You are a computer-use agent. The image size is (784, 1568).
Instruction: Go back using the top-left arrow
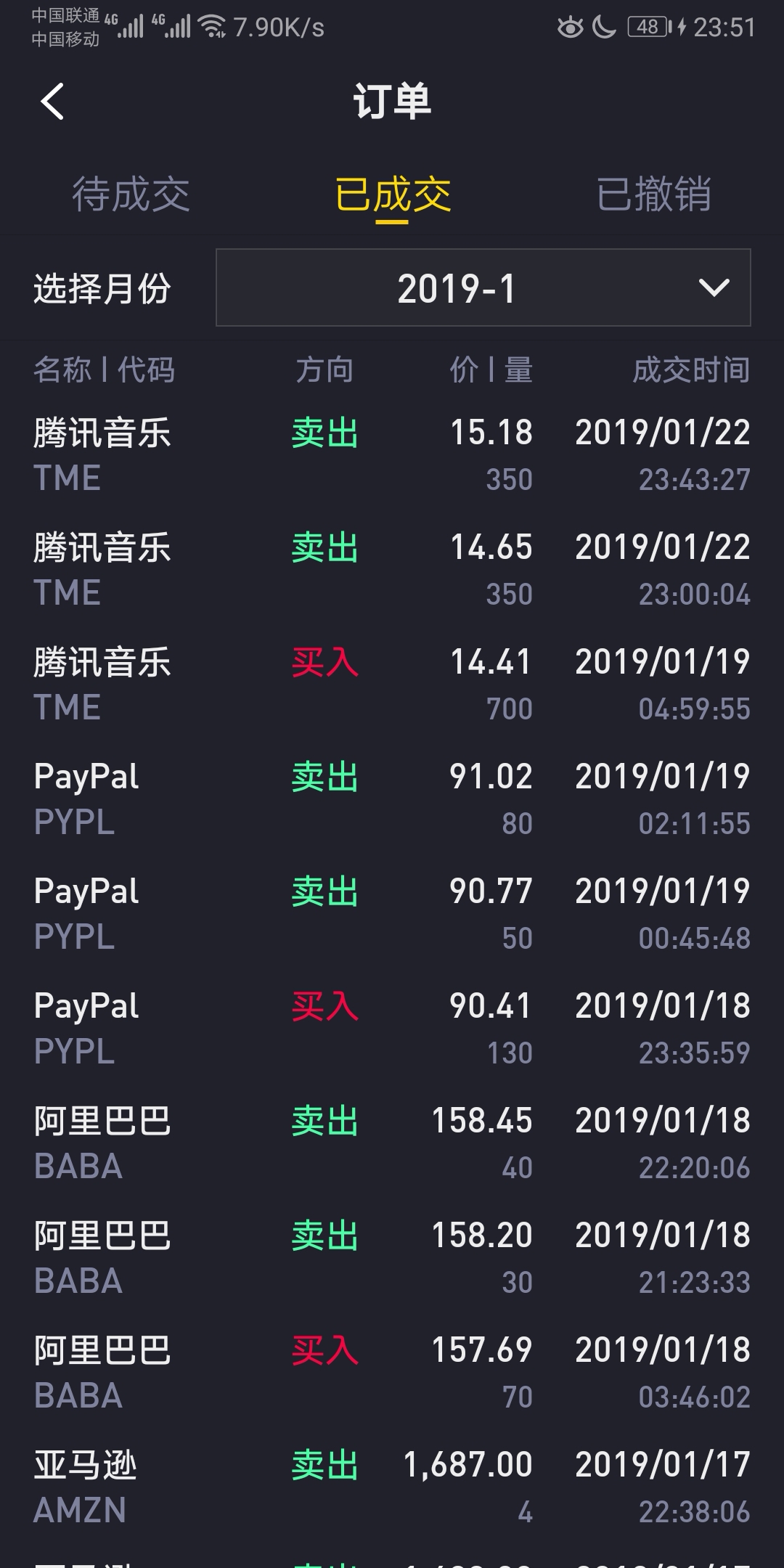52,101
